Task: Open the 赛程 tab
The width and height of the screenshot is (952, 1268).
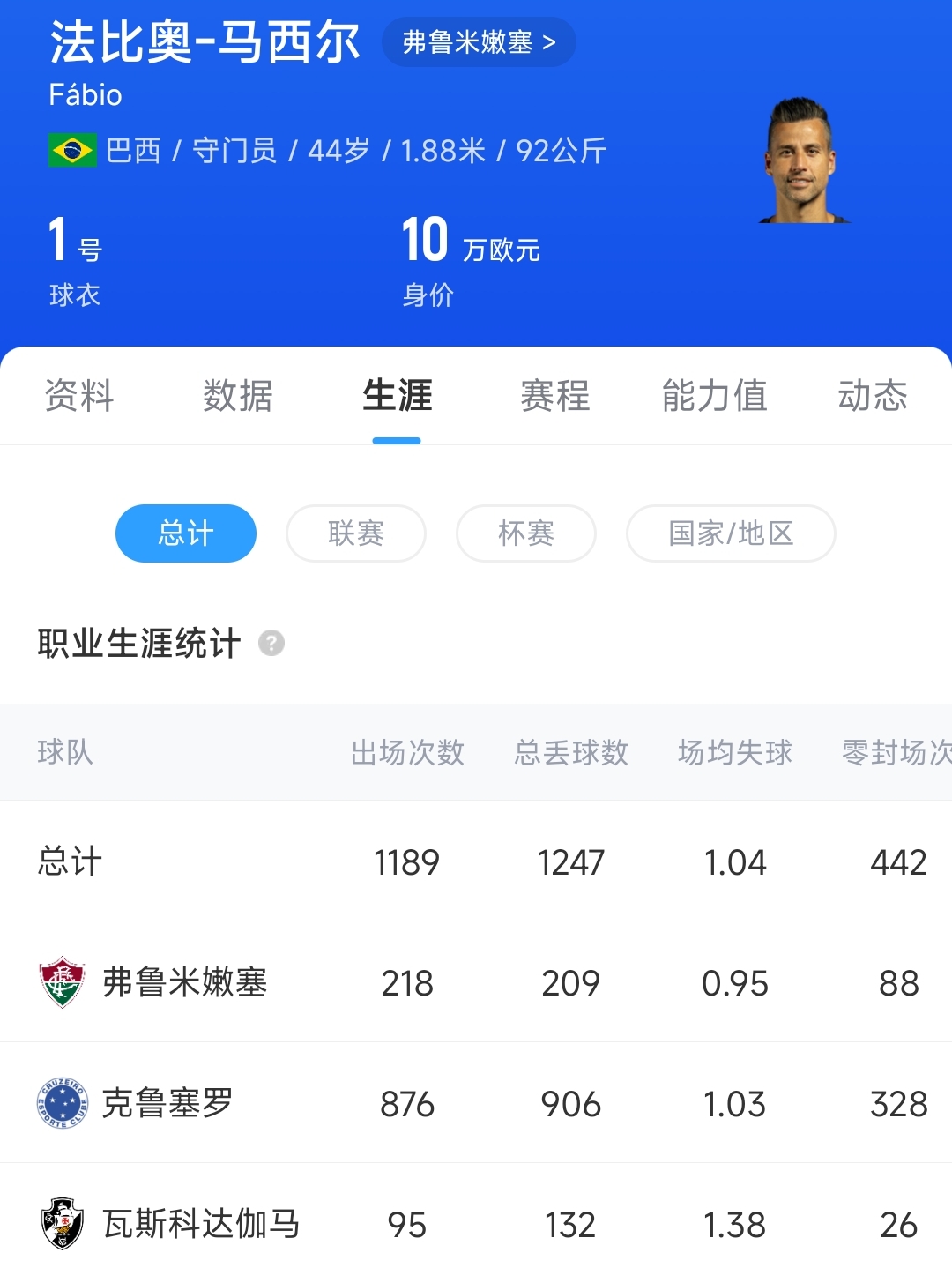Action: coord(555,396)
